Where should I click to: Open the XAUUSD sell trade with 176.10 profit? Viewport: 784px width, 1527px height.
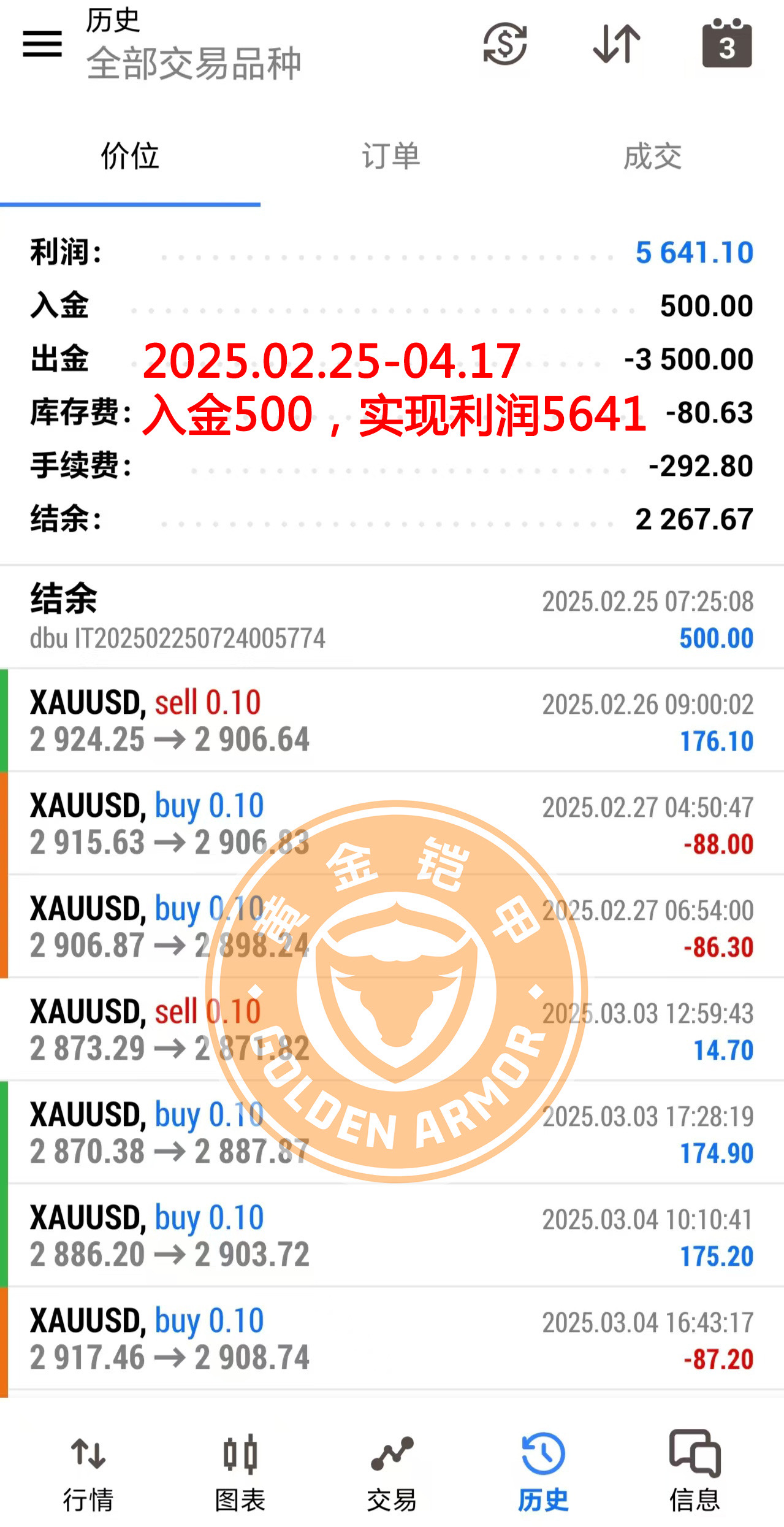[392, 721]
